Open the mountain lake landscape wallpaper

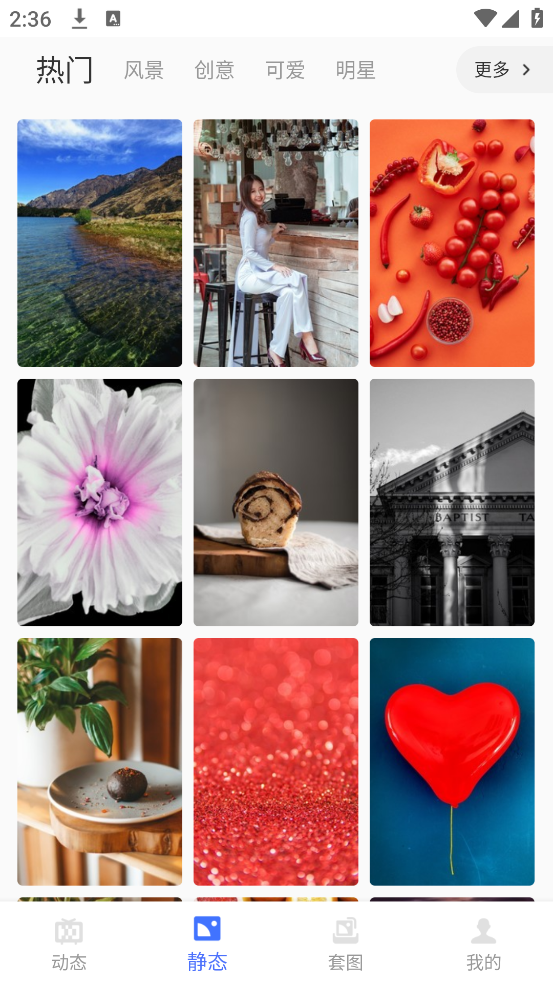100,243
